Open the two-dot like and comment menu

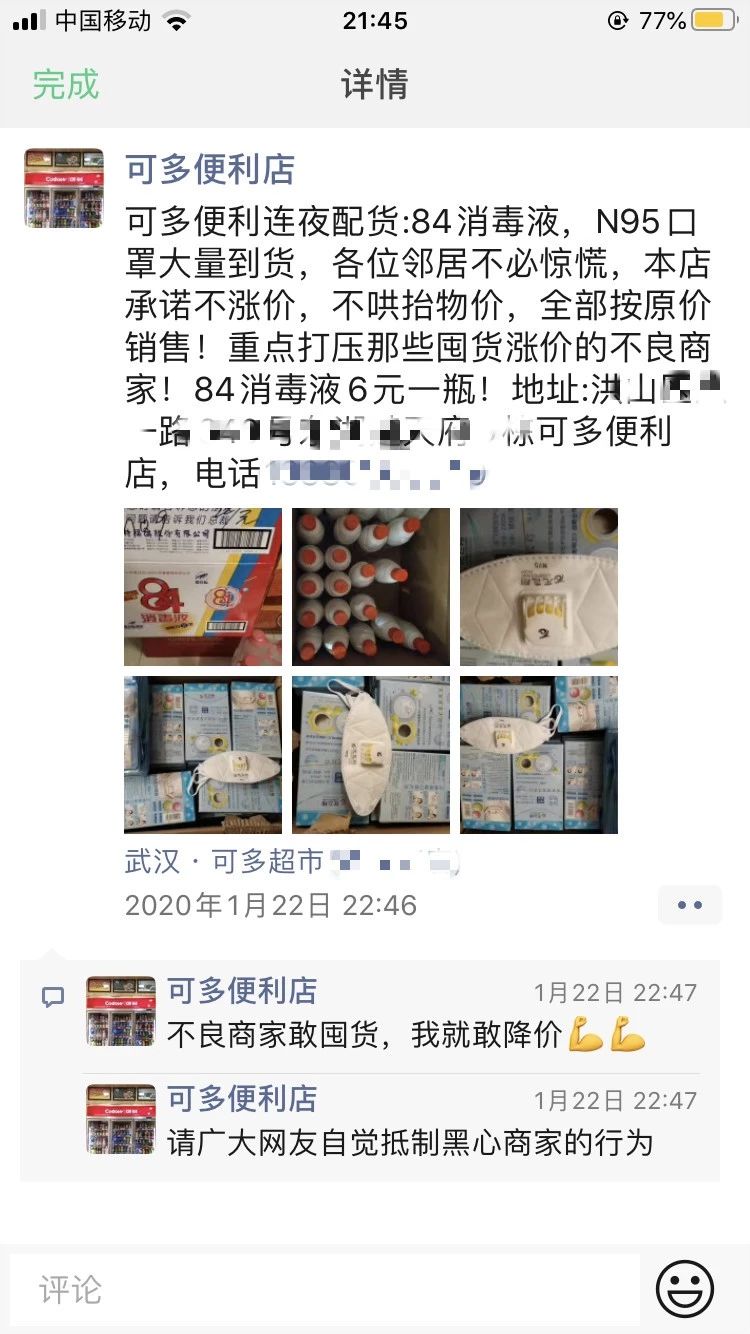[689, 905]
